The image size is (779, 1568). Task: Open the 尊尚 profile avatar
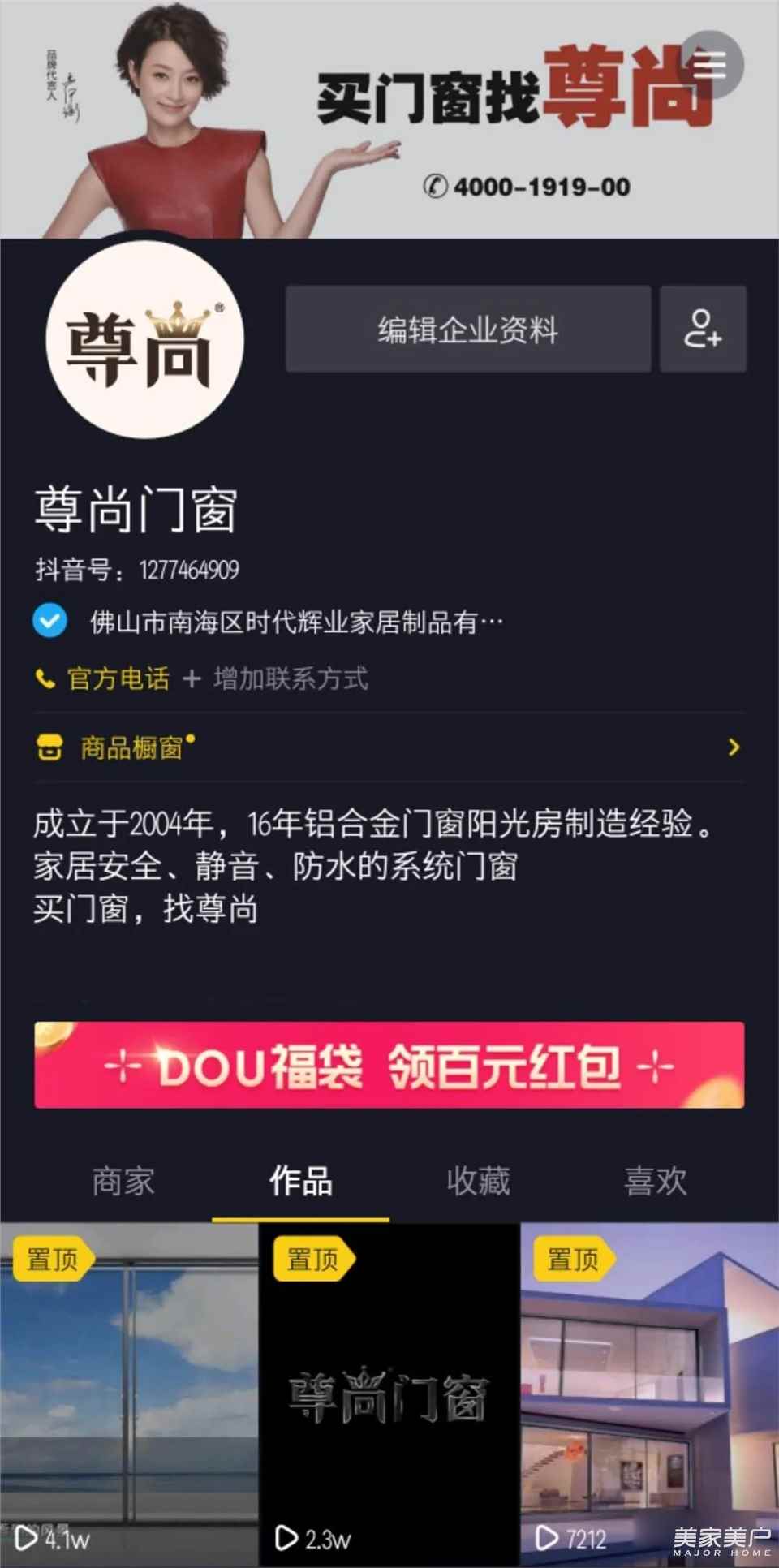(x=144, y=339)
